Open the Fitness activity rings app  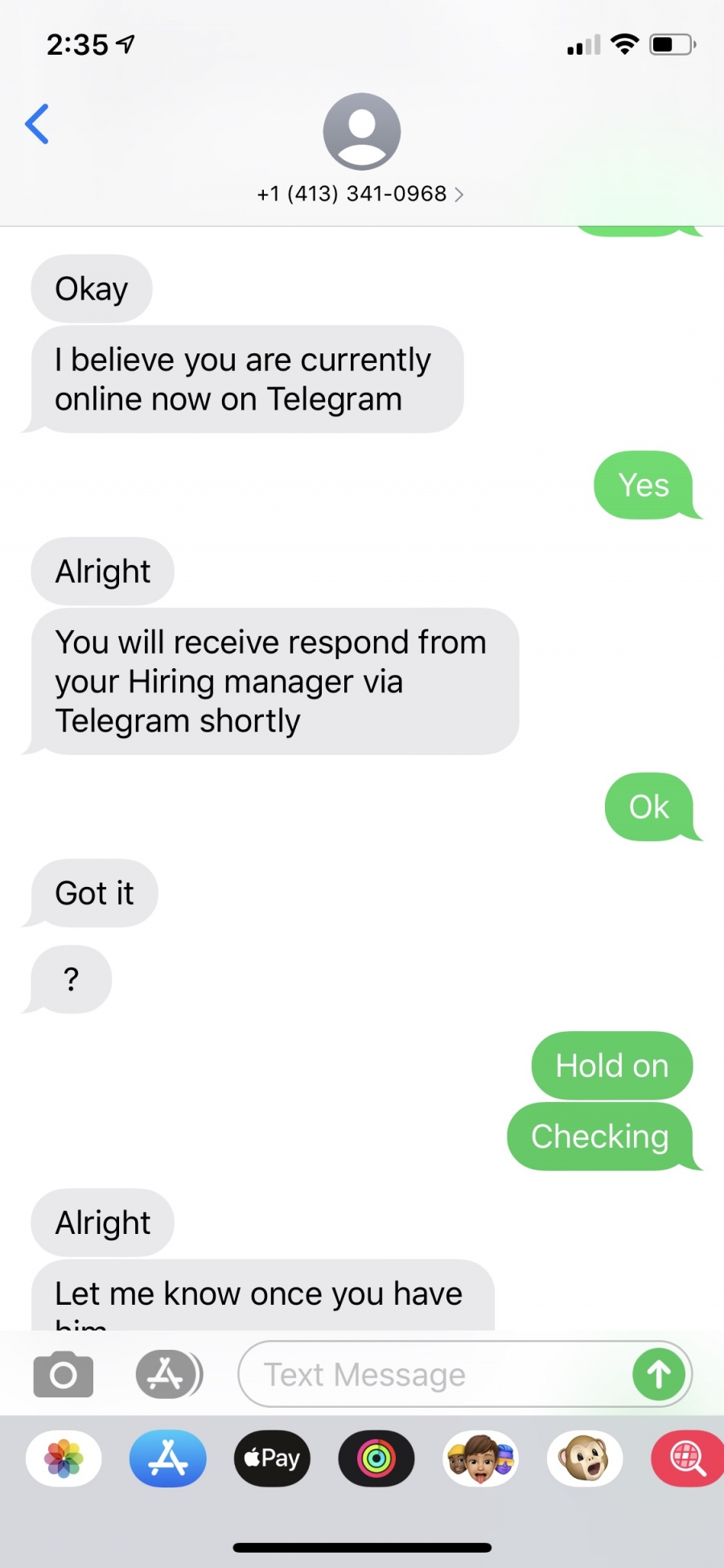(x=376, y=1459)
